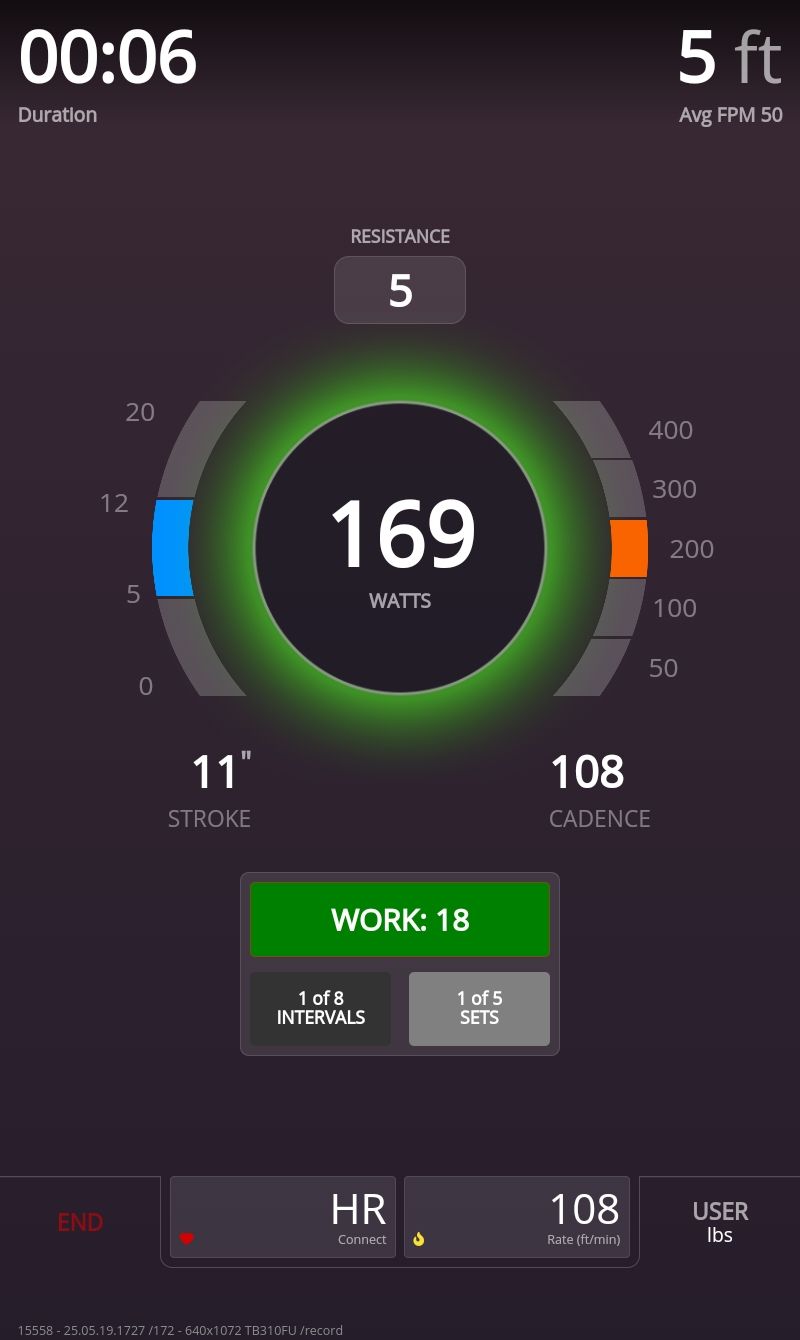The image size is (800, 1340).
Task: End the workout with END button
Action: pos(80,1222)
